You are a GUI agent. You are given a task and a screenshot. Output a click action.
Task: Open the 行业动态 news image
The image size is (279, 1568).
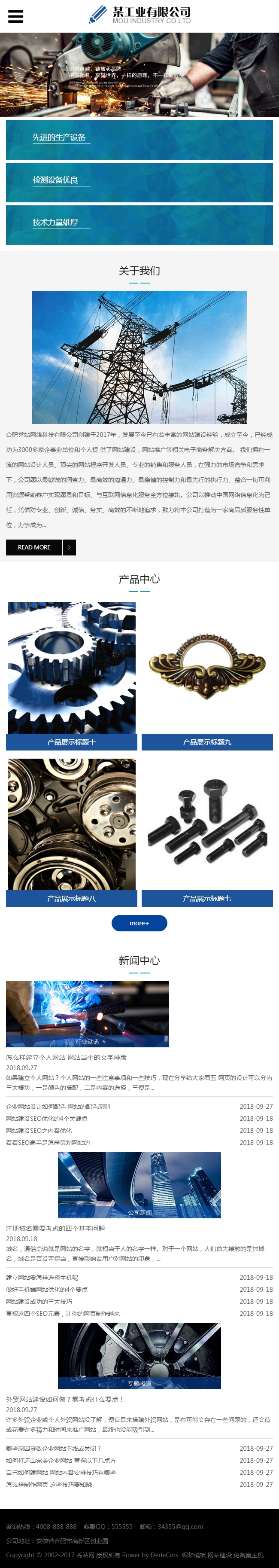click(x=88, y=1013)
